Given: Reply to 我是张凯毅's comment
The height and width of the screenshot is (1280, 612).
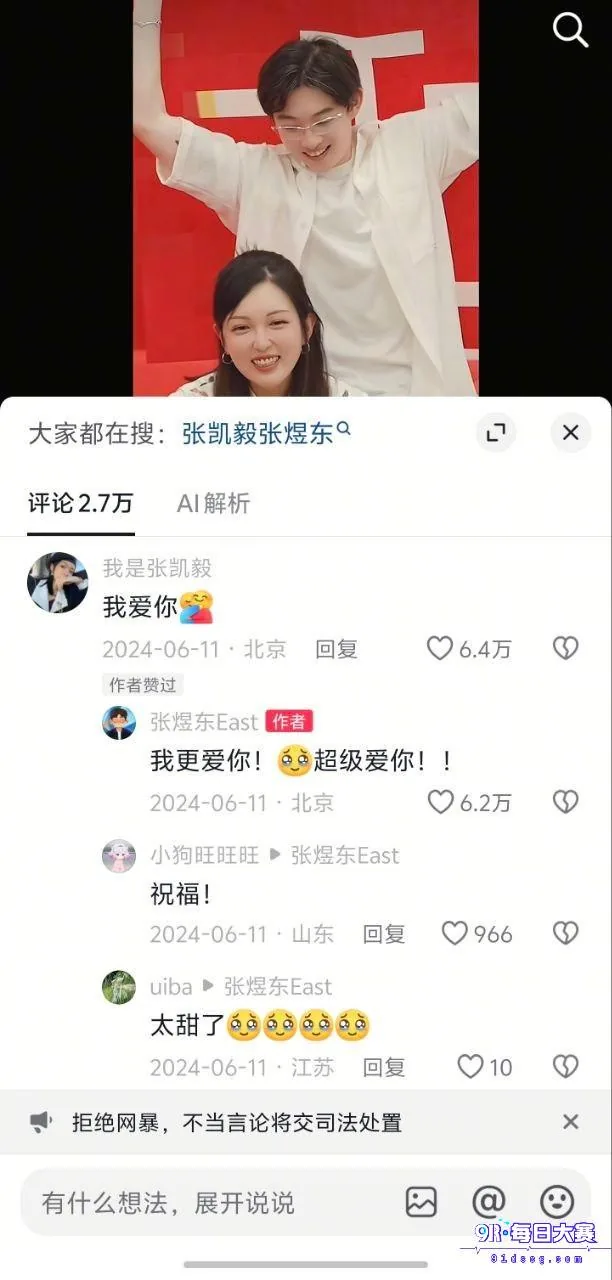Looking at the screenshot, I should (x=337, y=649).
